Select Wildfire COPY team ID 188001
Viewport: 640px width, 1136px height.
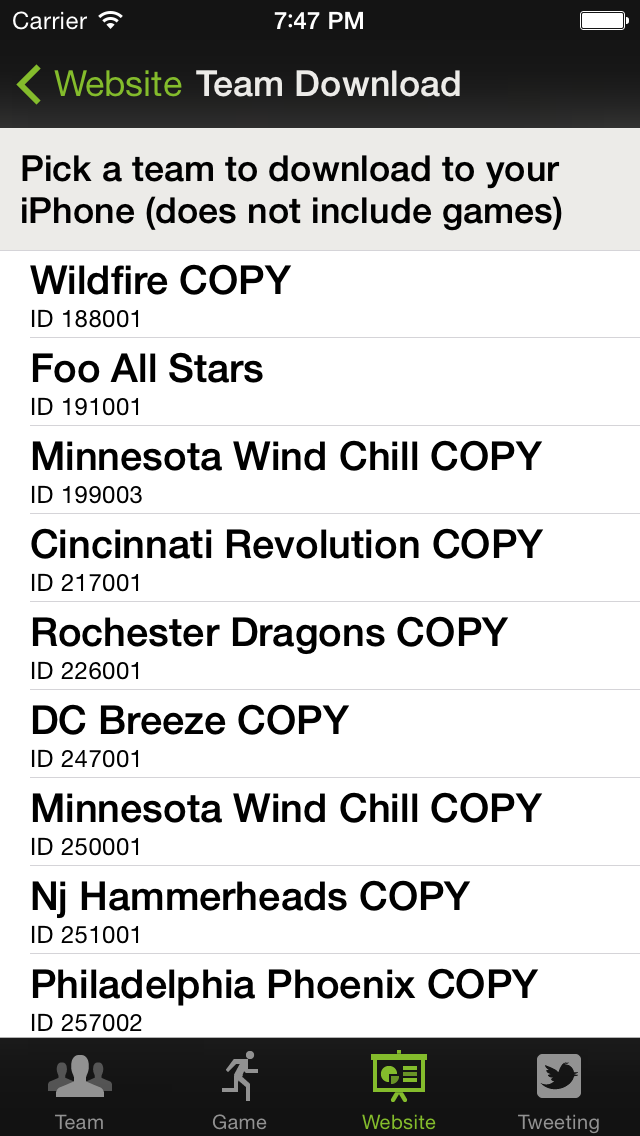pyautogui.click(x=320, y=294)
